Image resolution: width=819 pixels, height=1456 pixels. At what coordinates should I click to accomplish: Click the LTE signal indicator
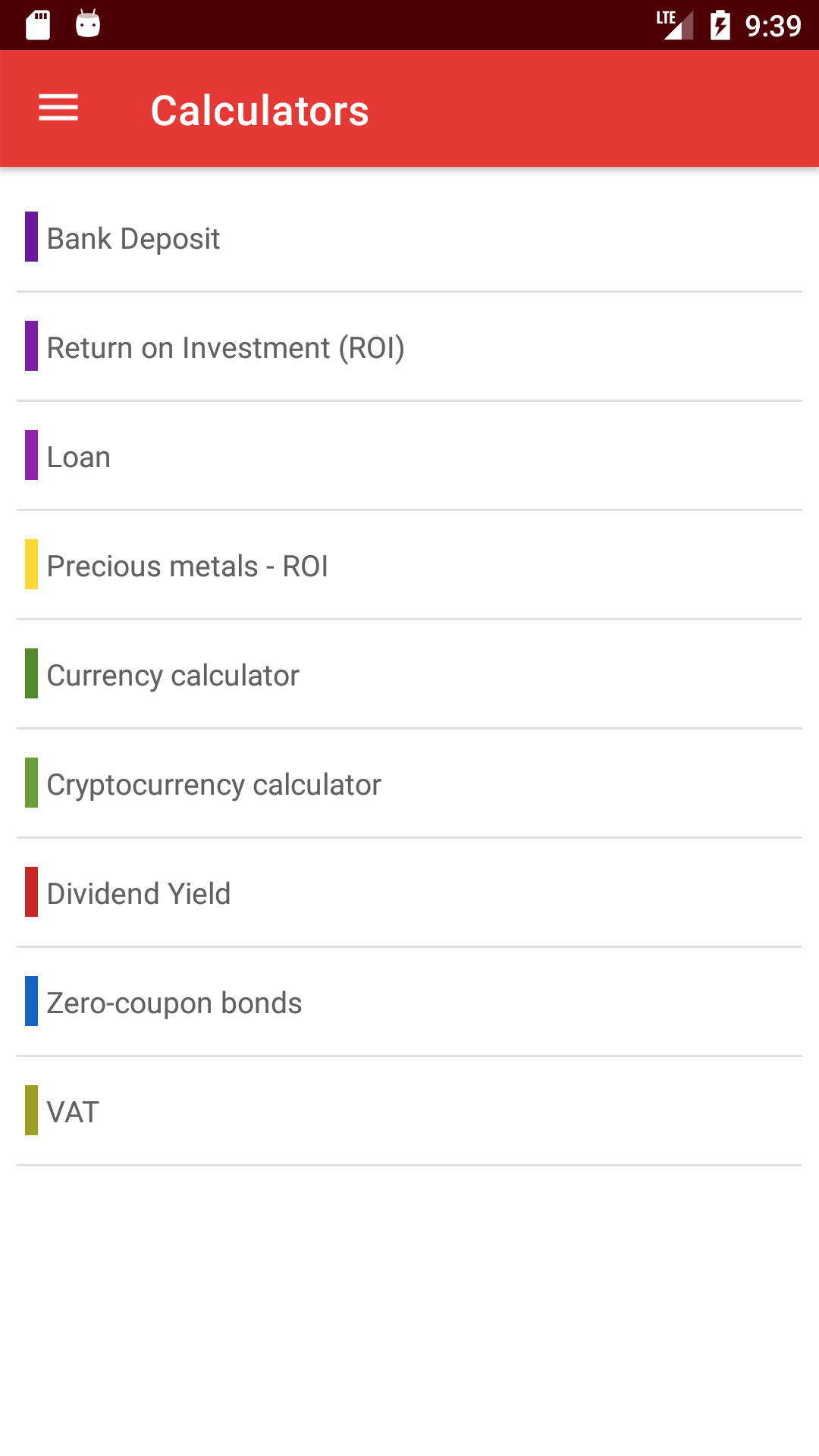[x=672, y=26]
